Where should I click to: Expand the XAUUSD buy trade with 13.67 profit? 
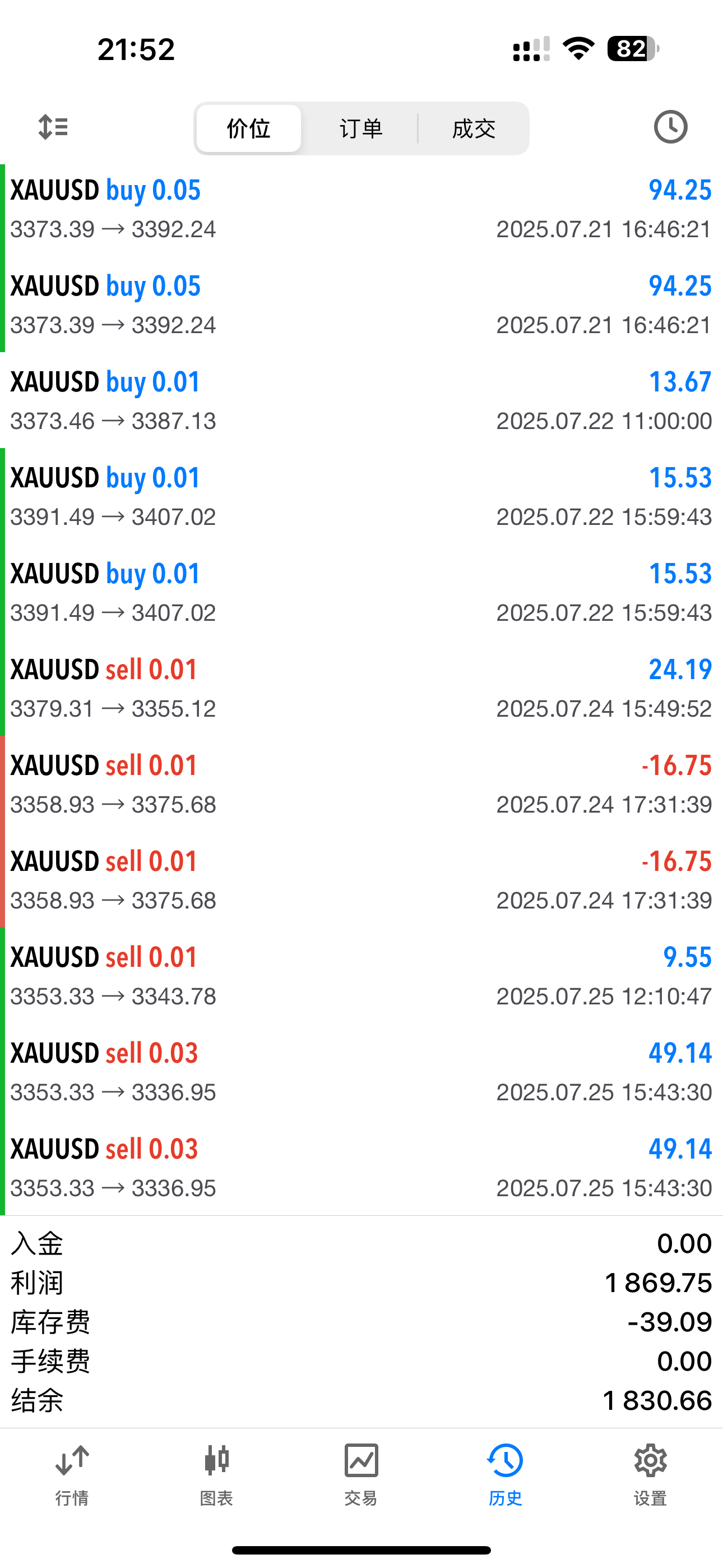(x=361, y=400)
